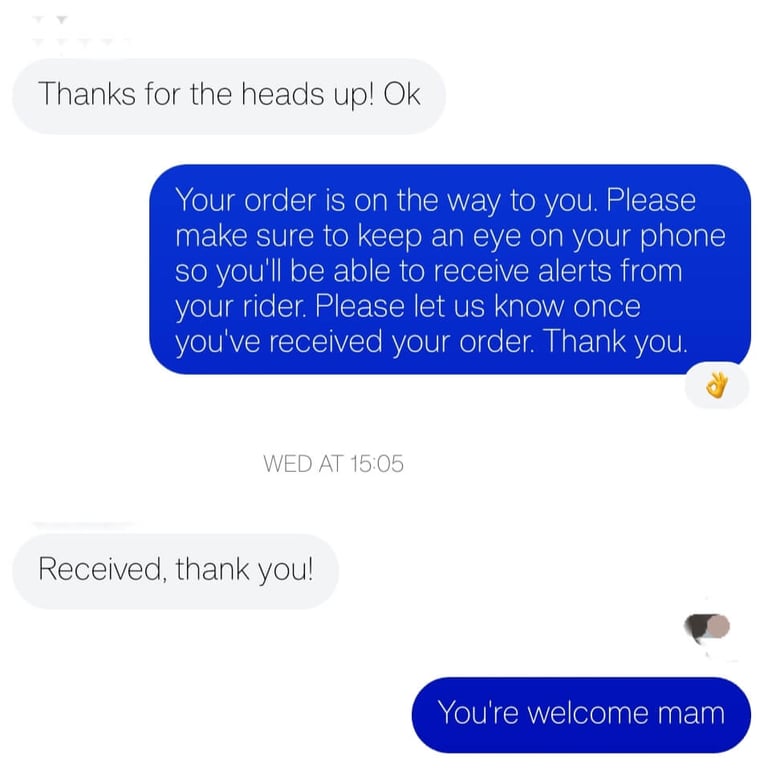The width and height of the screenshot is (768, 768).
Task: Open the OK-hand reaction on the order message
Action: coord(715,385)
